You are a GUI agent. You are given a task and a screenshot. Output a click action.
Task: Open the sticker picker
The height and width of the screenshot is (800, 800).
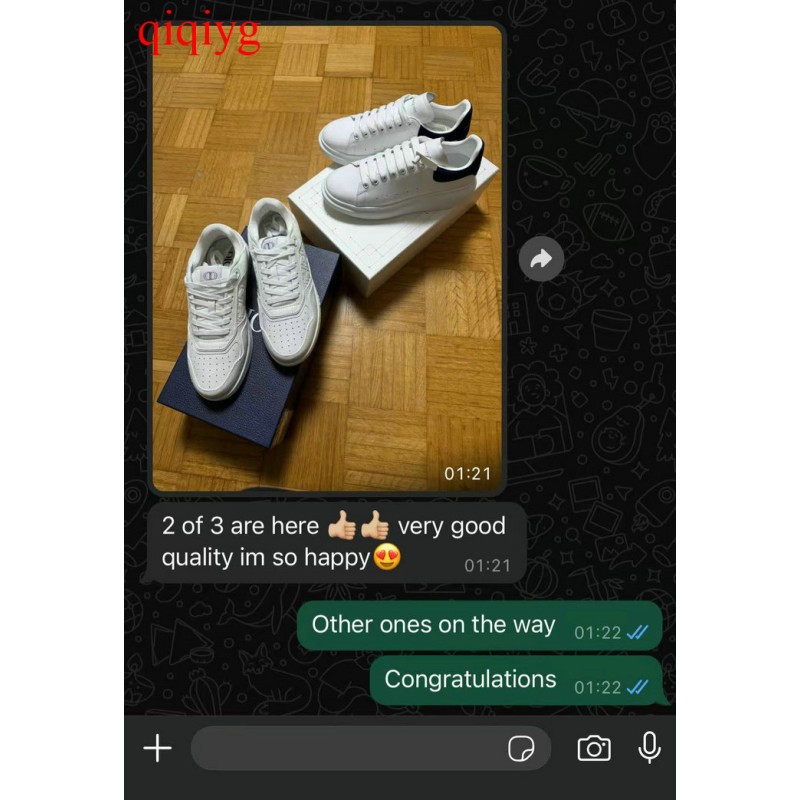[521, 749]
